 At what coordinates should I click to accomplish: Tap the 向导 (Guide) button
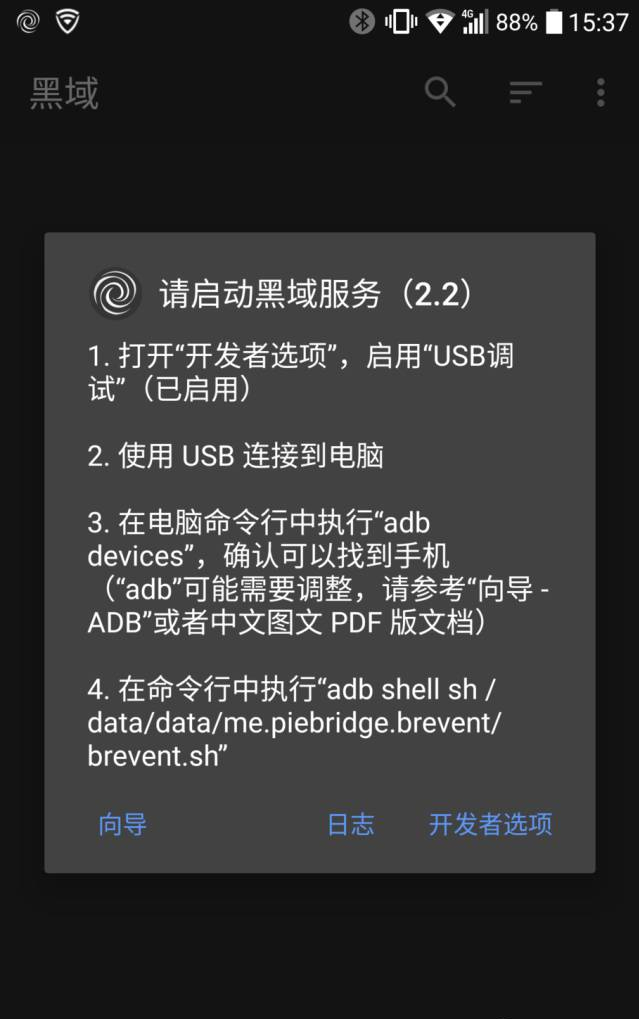(x=122, y=824)
